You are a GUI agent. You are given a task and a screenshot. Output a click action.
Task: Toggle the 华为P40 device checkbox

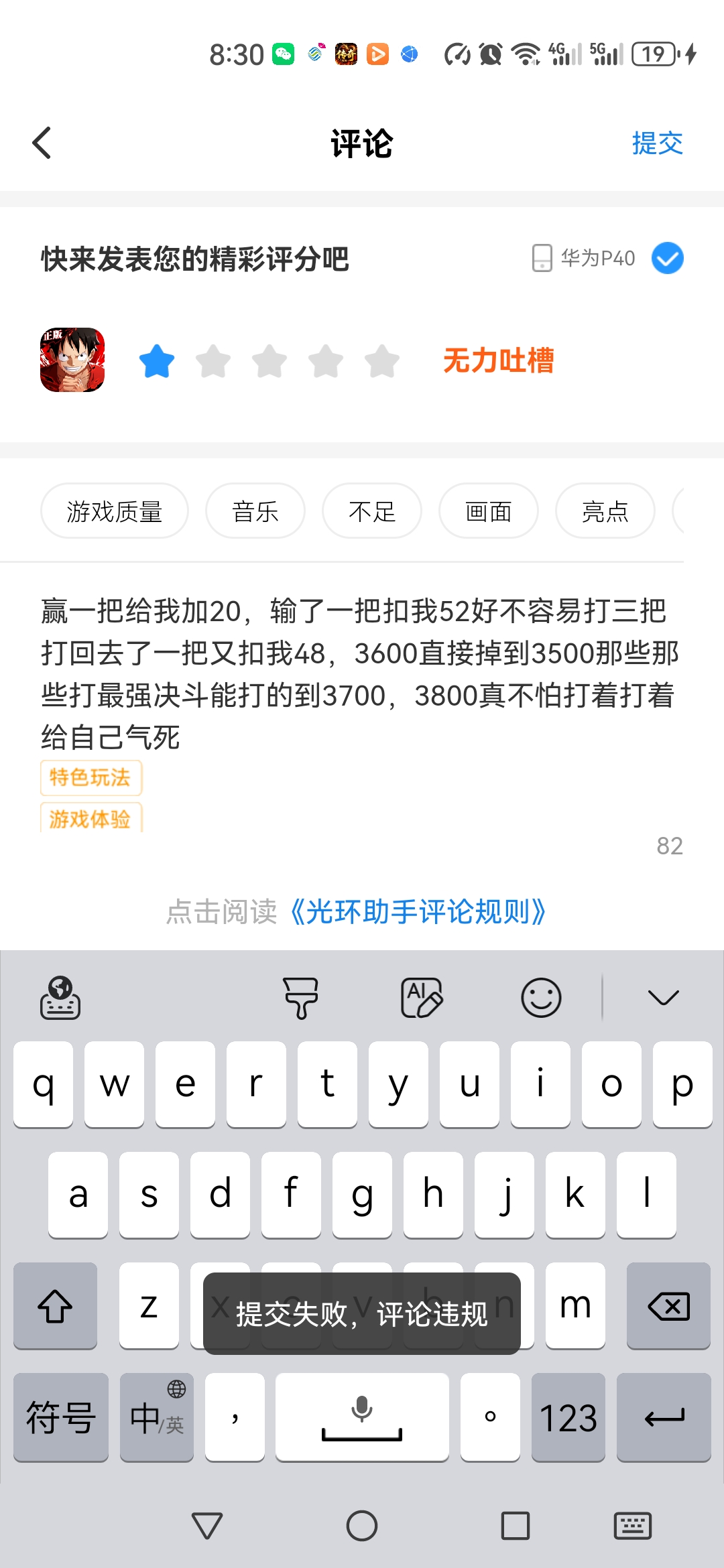(667, 259)
